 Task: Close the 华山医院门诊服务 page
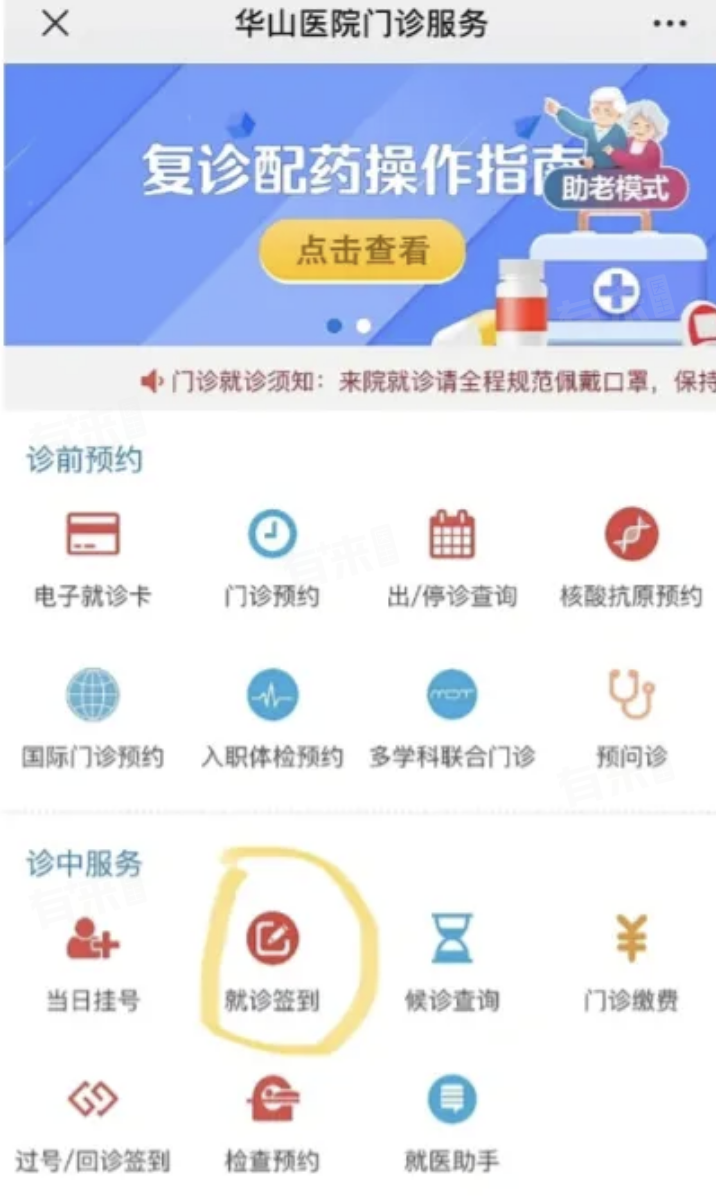[x=55, y=24]
